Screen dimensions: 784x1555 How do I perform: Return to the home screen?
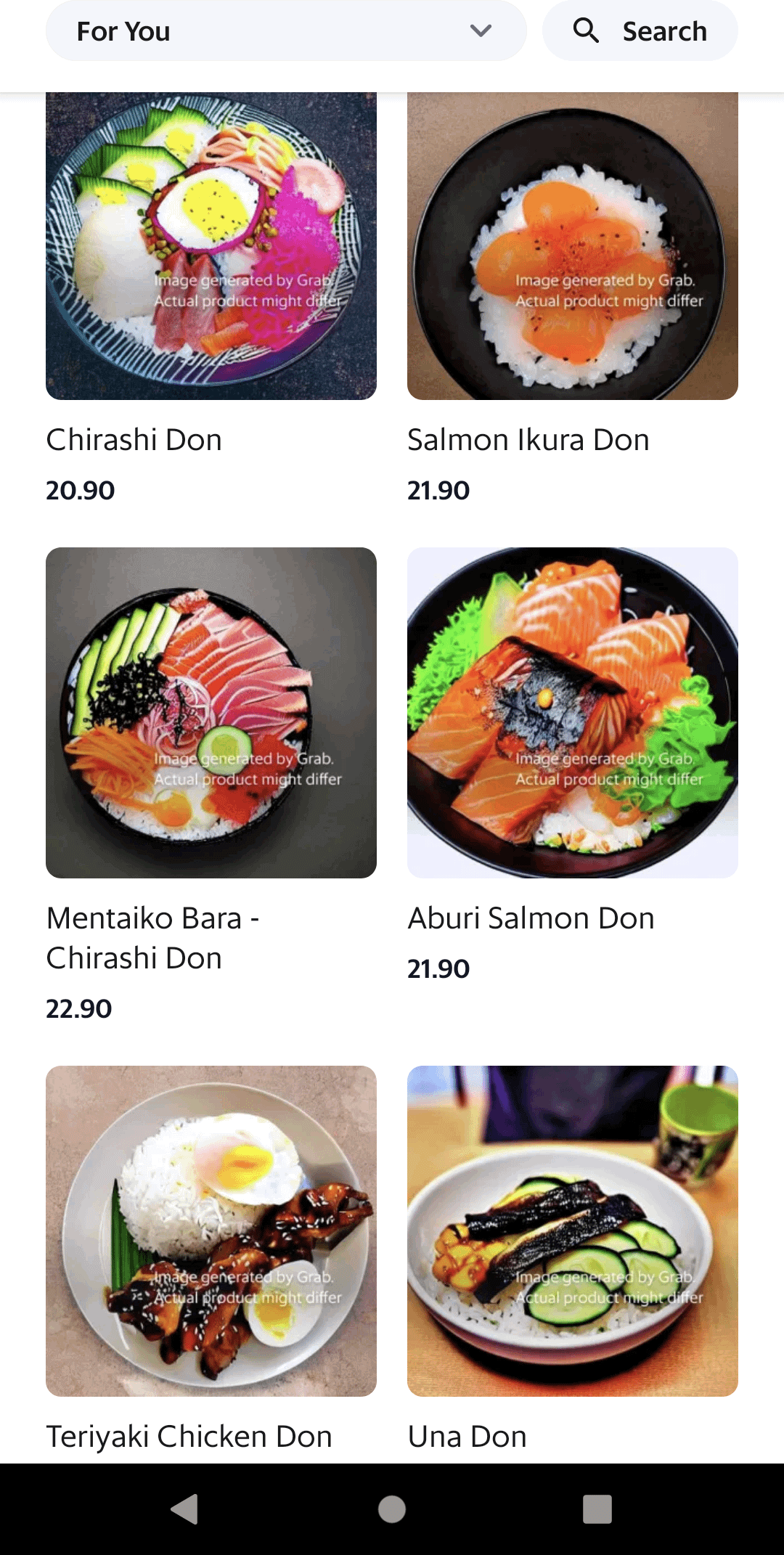coord(392,1509)
